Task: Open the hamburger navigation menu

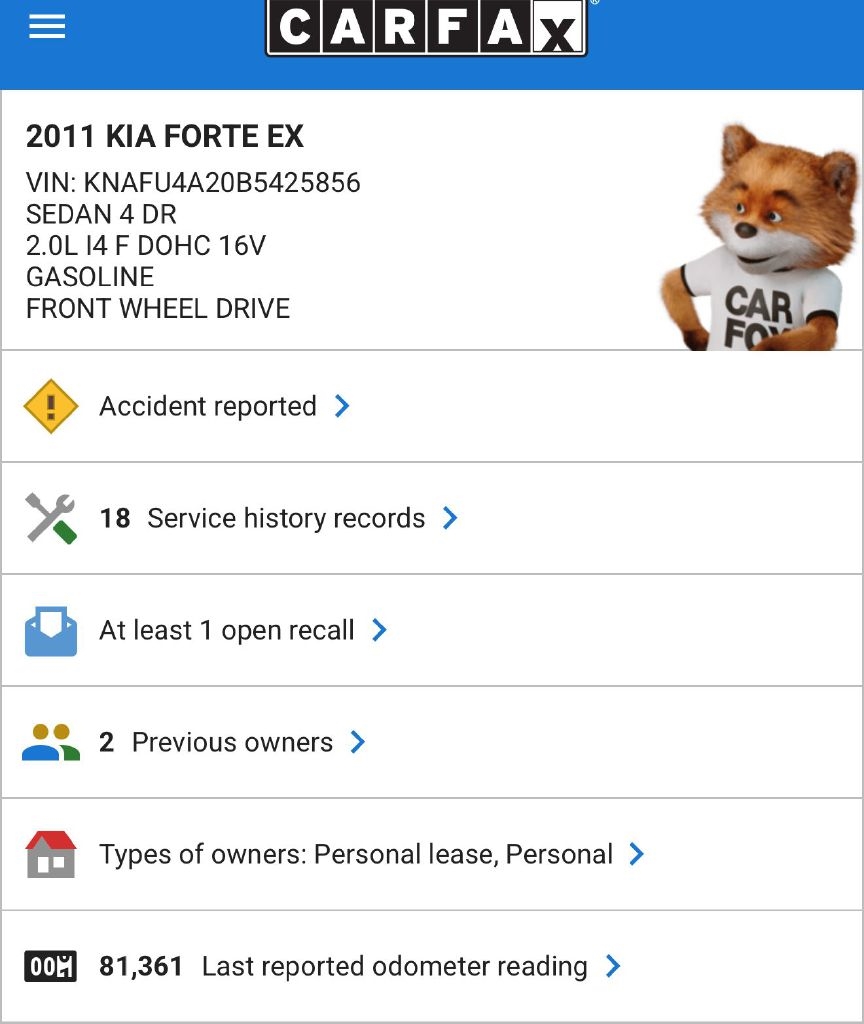Action: pyautogui.click(x=47, y=26)
